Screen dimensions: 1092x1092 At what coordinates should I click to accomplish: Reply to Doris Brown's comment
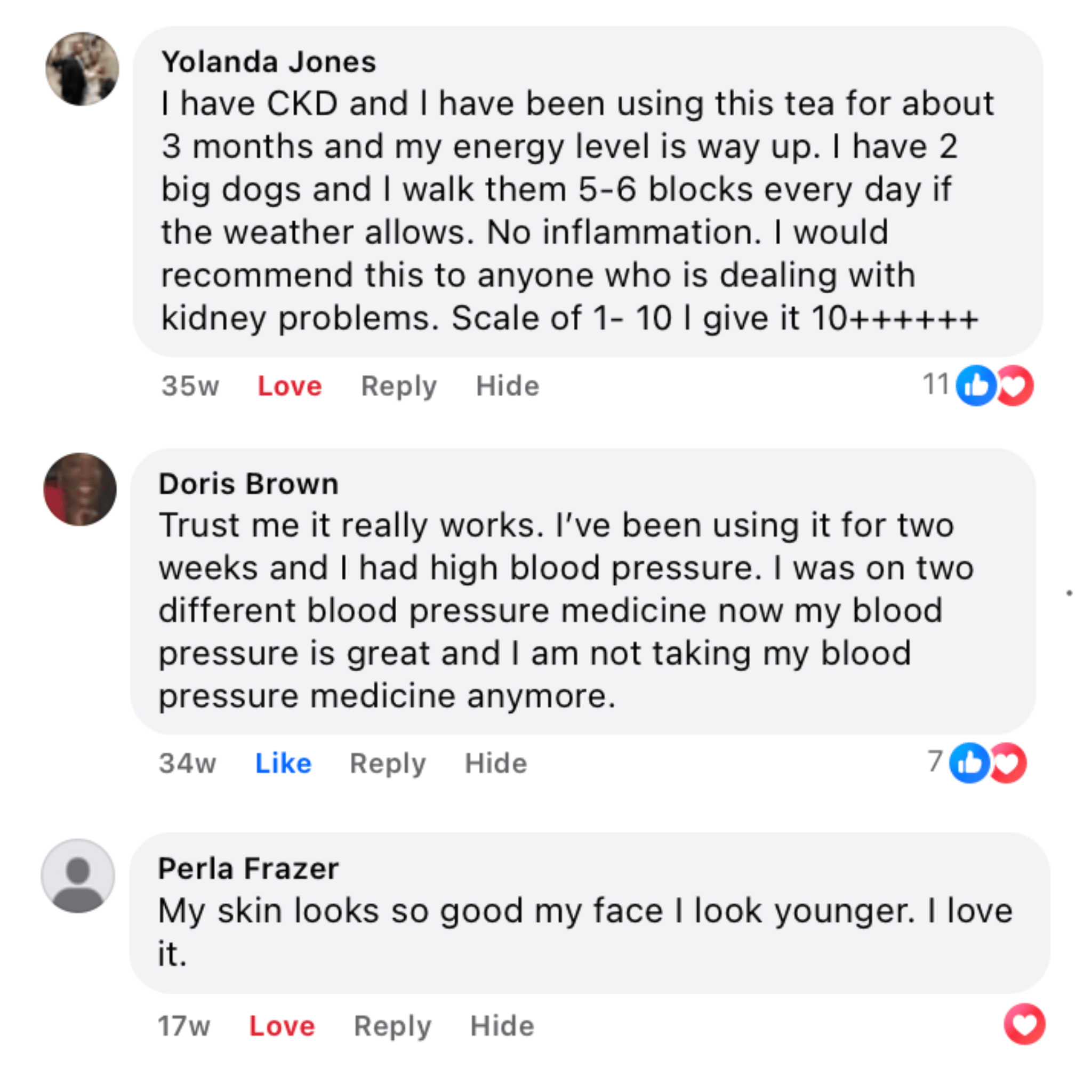tap(387, 763)
